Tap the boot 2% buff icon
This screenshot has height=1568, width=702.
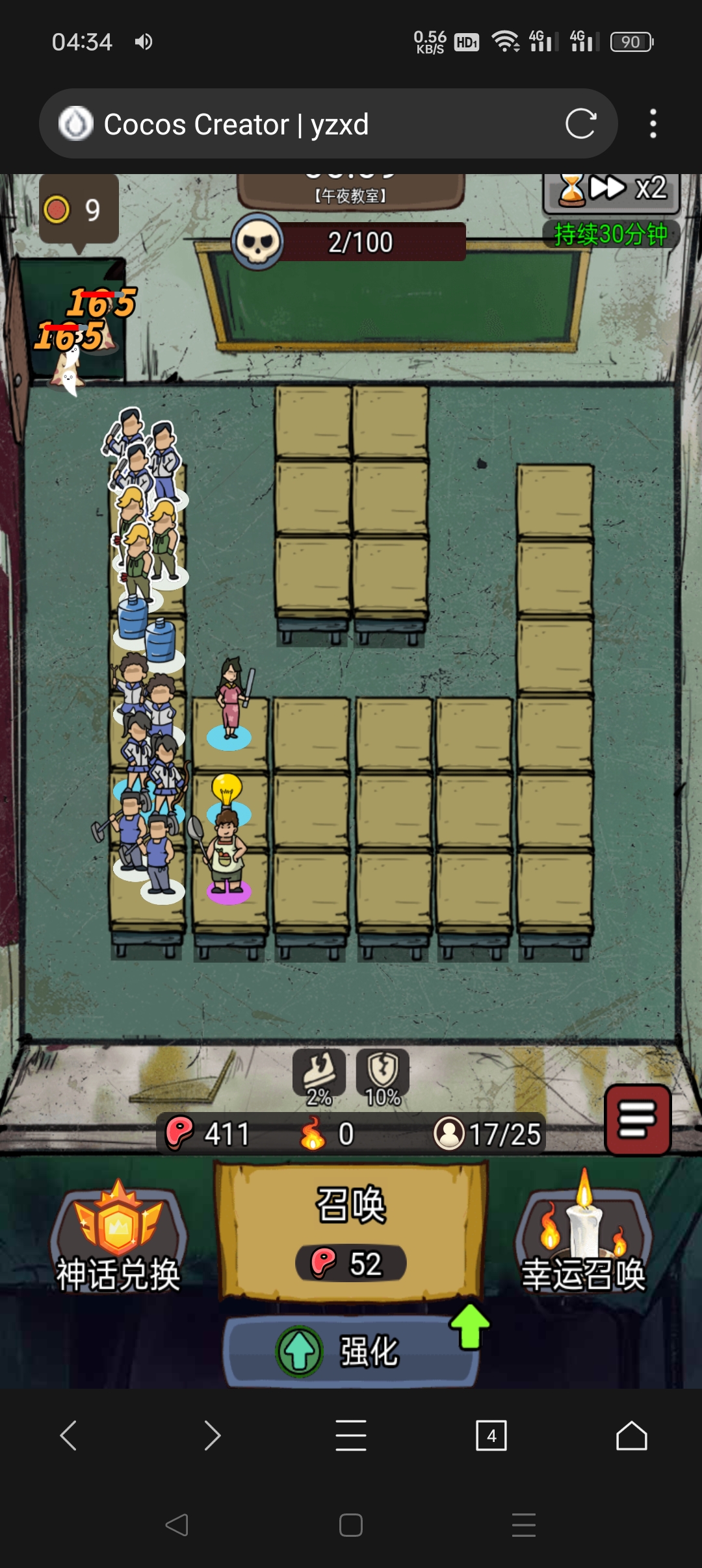point(319,1077)
